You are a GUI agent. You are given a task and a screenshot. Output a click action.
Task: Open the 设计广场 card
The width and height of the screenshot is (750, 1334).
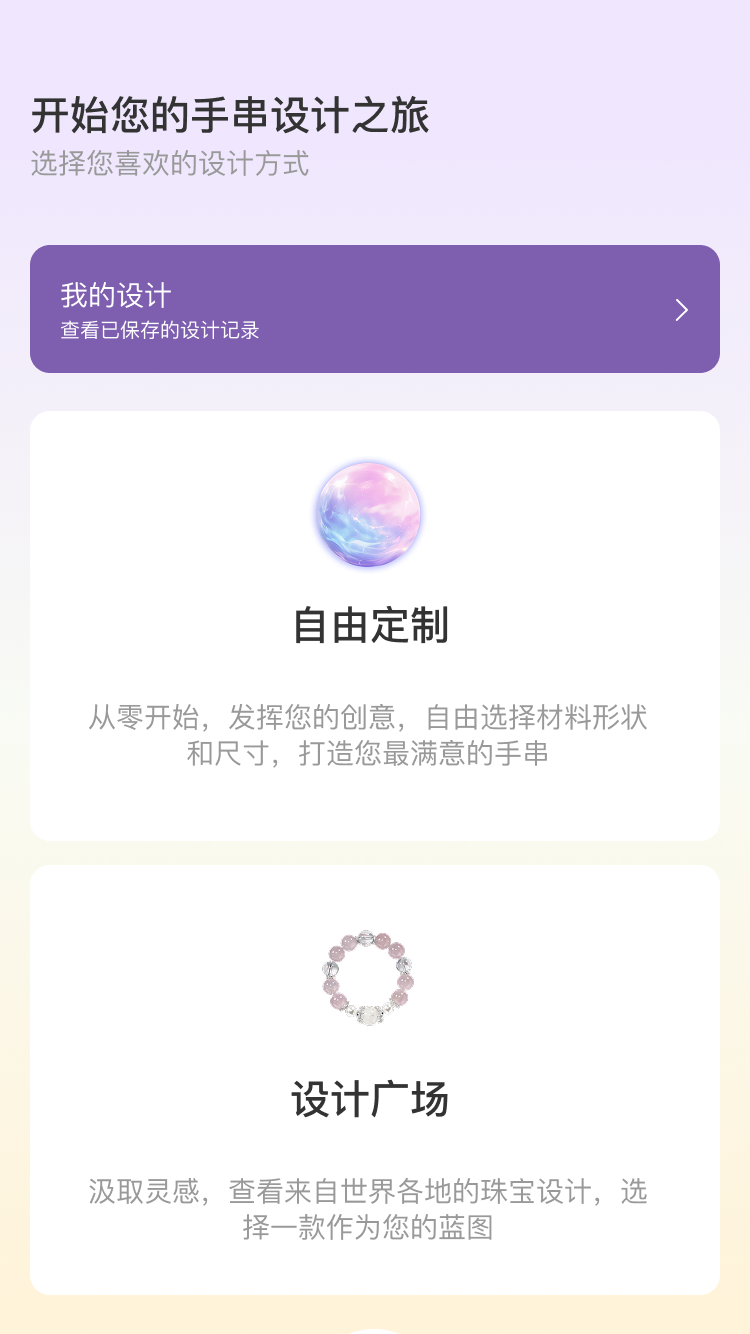[x=374, y=1079]
